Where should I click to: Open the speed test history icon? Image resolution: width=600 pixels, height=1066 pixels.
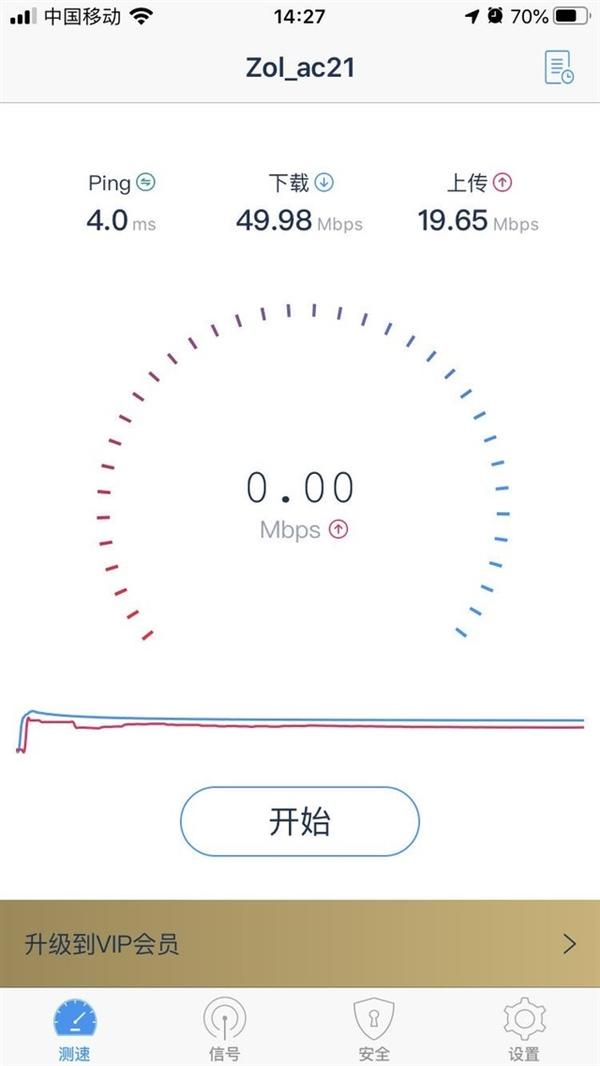click(559, 68)
